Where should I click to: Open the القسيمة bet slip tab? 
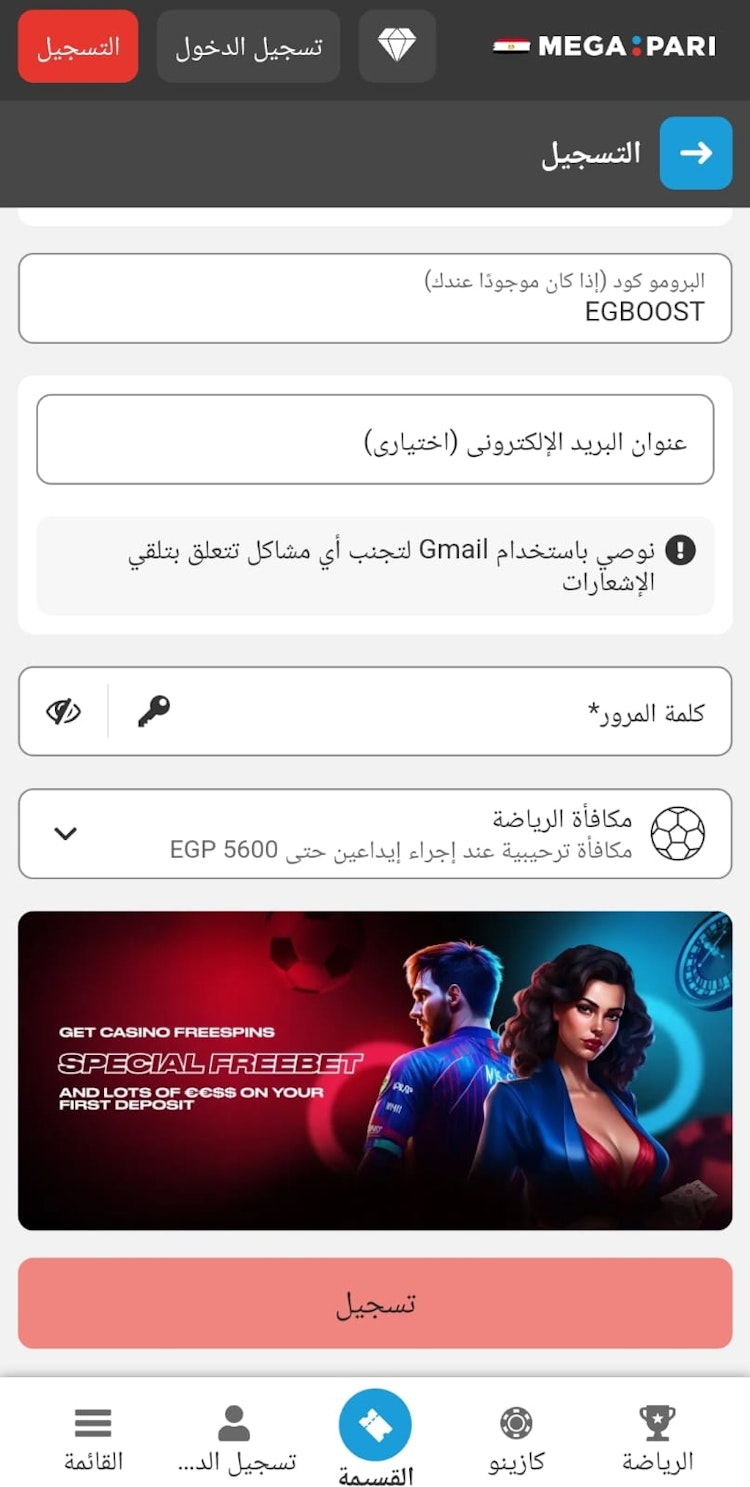pos(375,1437)
